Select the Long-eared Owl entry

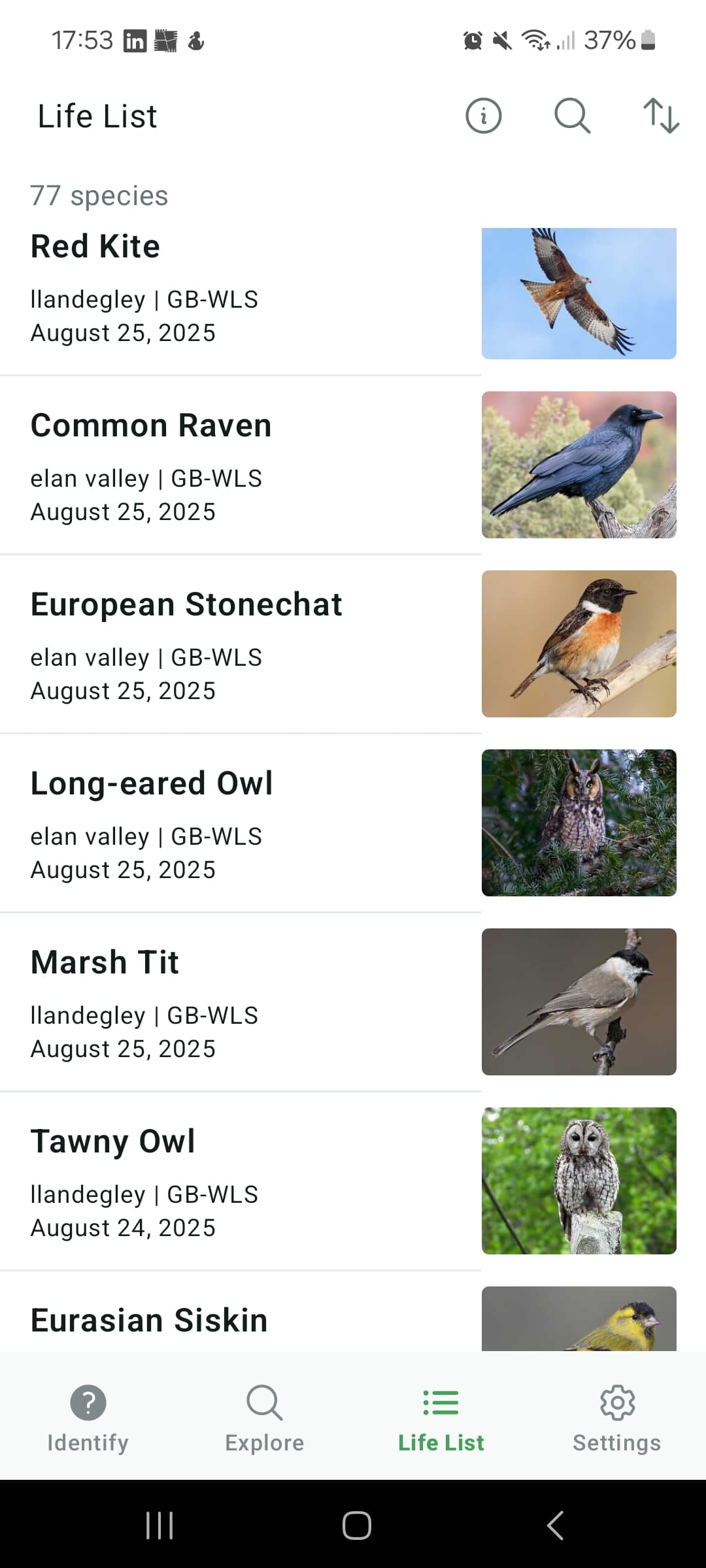353,823
